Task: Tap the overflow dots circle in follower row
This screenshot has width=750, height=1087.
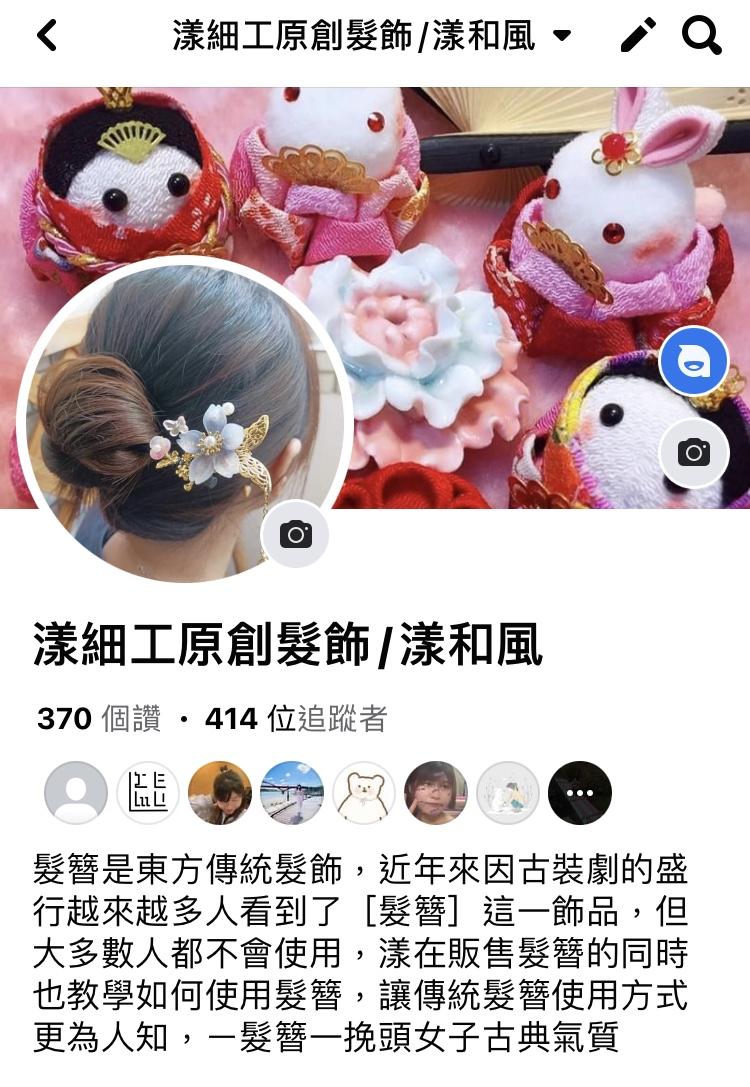Action: coord(582,791)
